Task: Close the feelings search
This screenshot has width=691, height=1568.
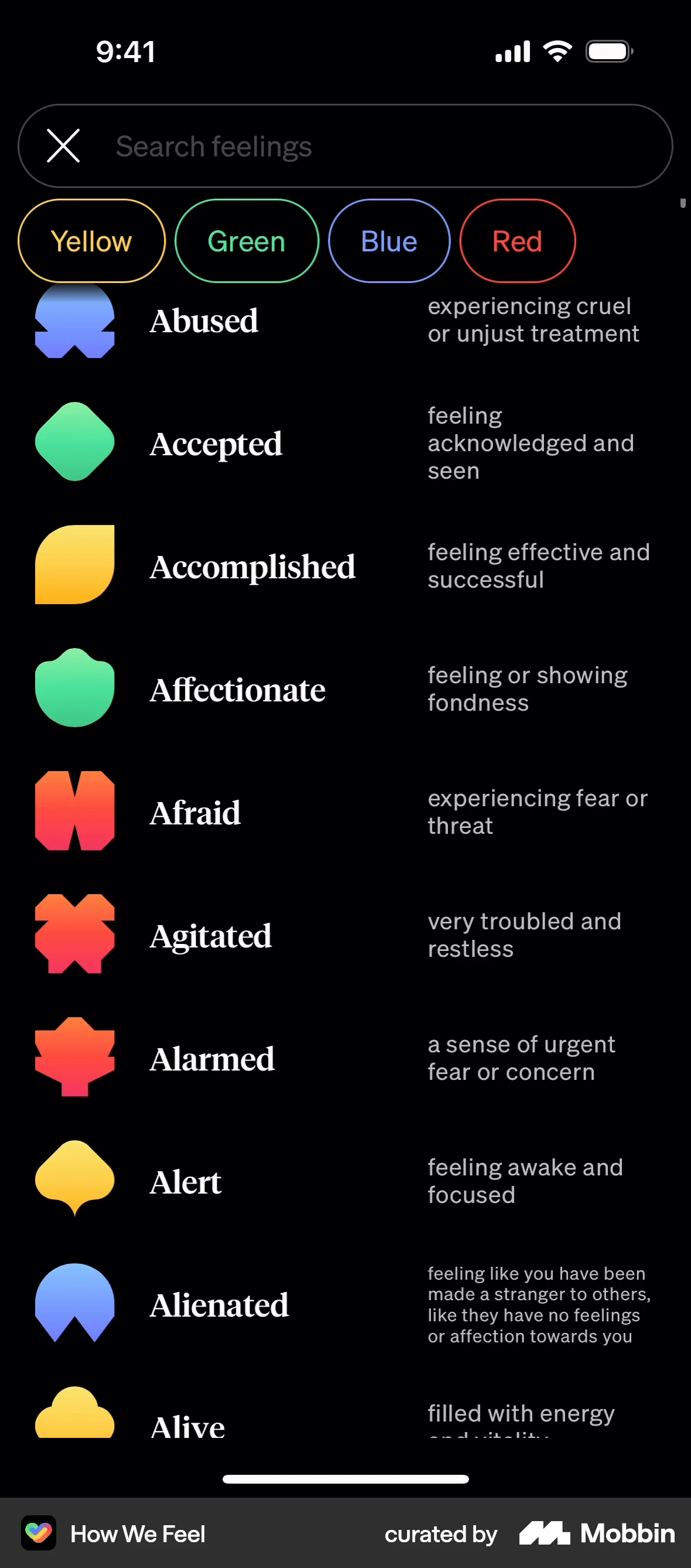Action: click(63, 146)
